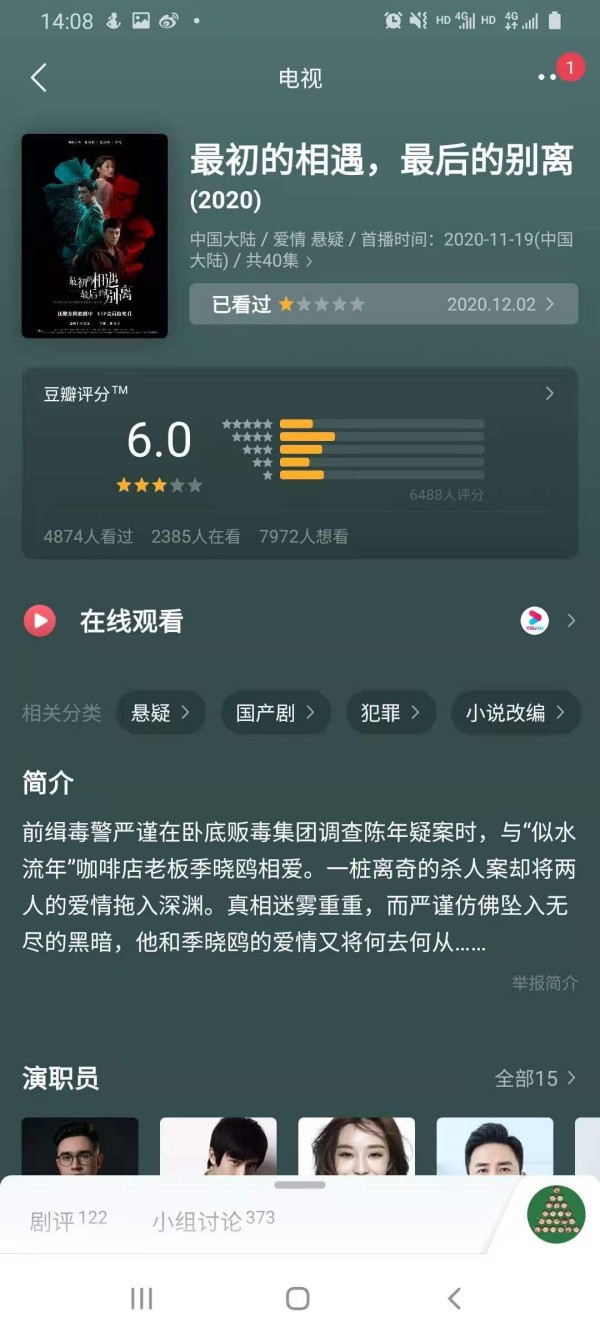Go back using the top-left arrow
Viewport: 600px width, 1333px height.
(39, 78)
